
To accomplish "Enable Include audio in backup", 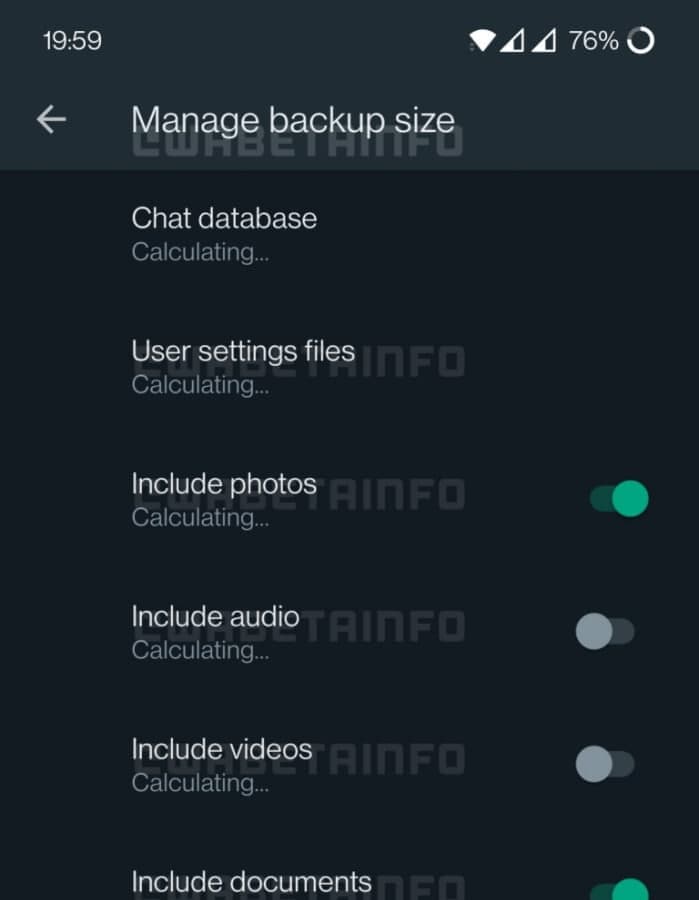I will tap(605, 631).
